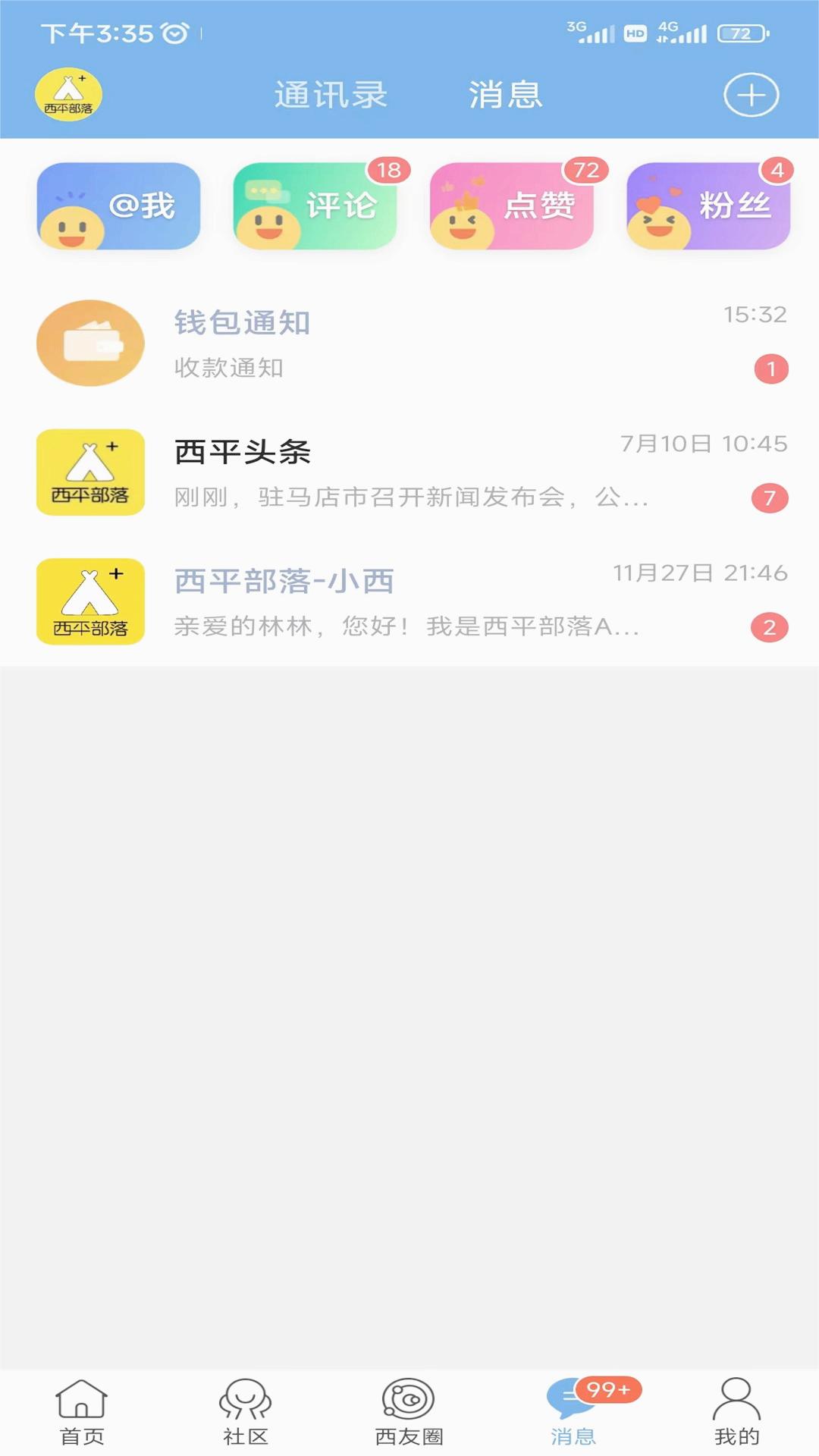Open chat with 西平部落-小西
Image resolution: width=819 pixels, height=1456 pixels.
pyautogui.click(x=409, y=601)
